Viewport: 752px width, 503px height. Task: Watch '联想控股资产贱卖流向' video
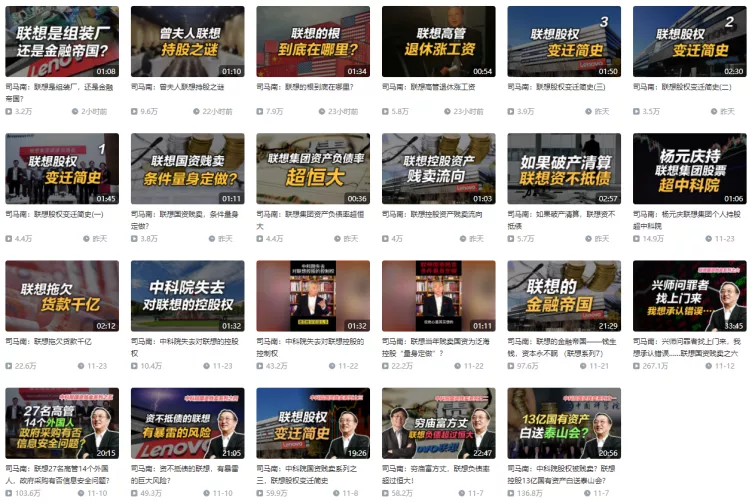click(438, 169)
